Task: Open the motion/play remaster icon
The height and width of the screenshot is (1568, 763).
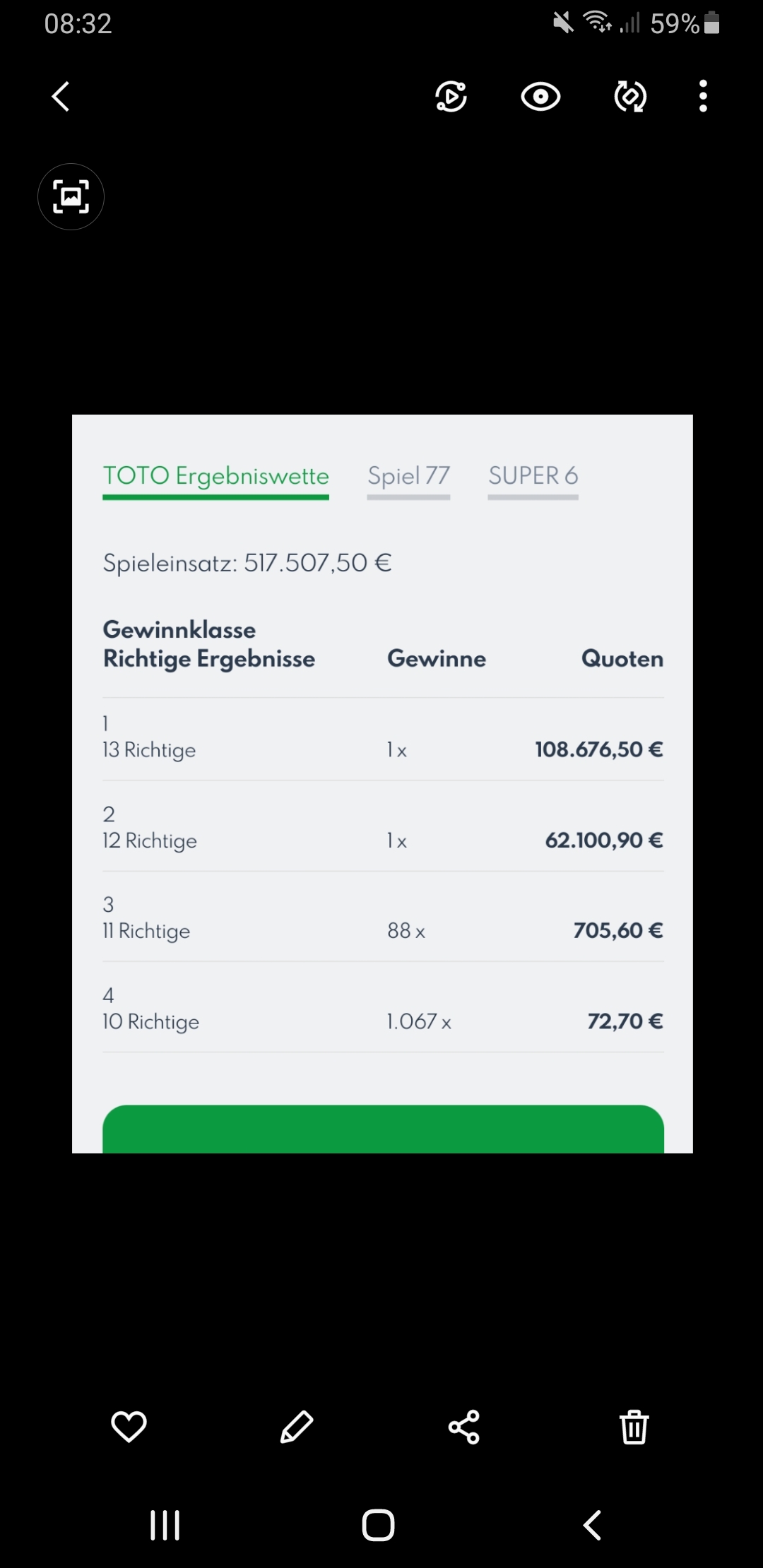Action: point(451,97)
